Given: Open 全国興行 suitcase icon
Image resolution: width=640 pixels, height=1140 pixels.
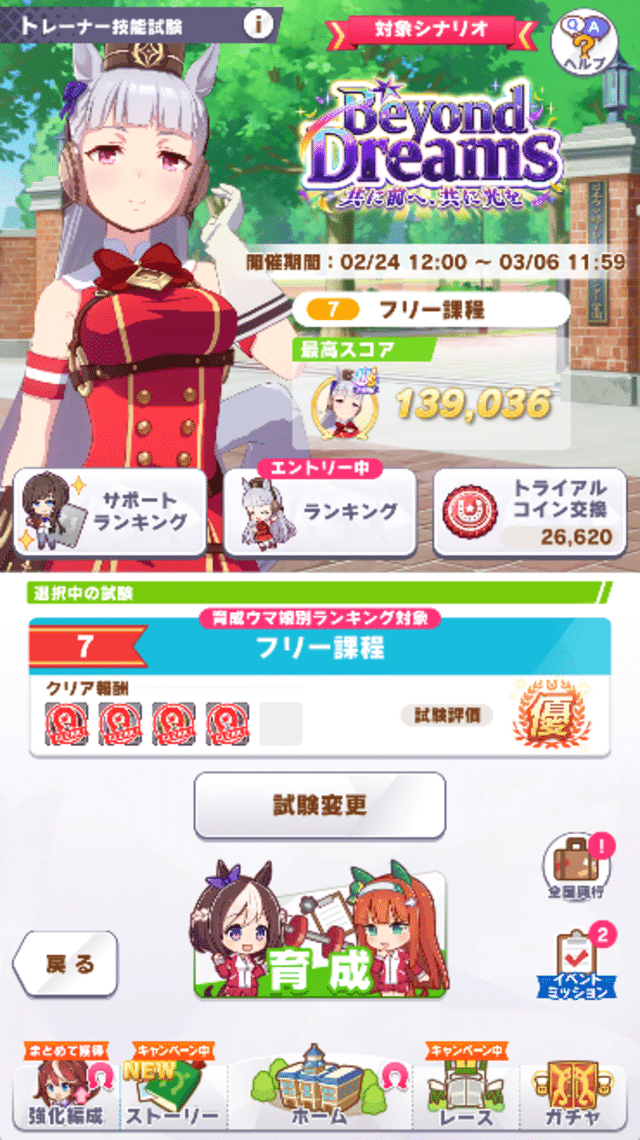Looking at the screenshot, I should [x=577, y=867].
